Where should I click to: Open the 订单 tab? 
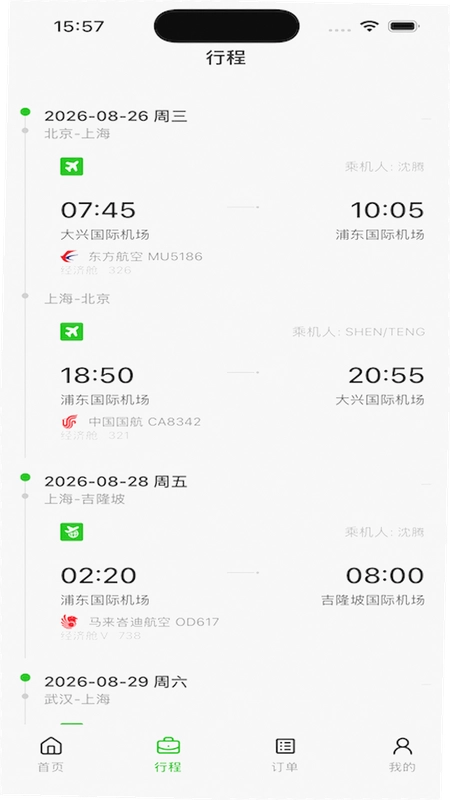click(x=285, y=754)
